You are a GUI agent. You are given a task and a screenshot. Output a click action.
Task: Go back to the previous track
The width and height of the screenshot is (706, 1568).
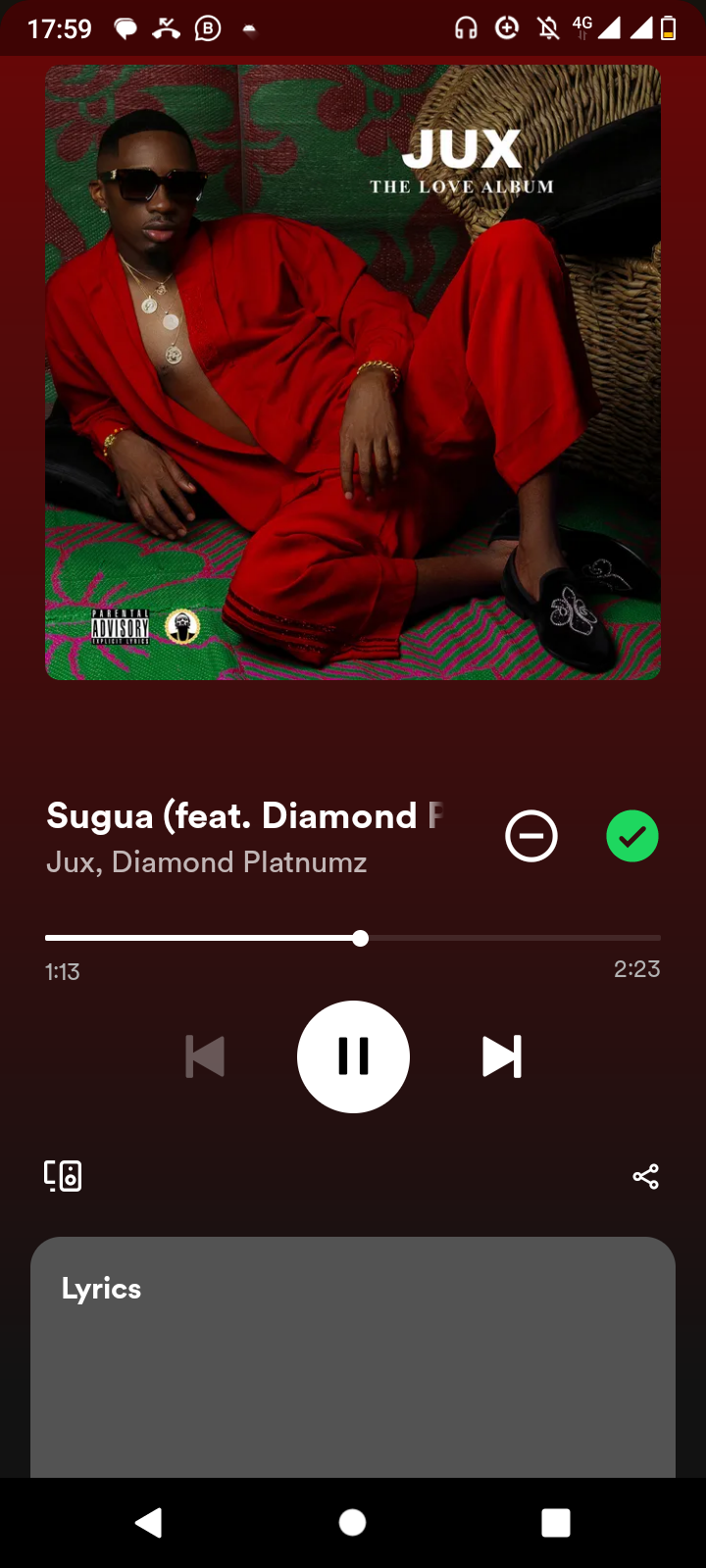[x=205, y=1056]
